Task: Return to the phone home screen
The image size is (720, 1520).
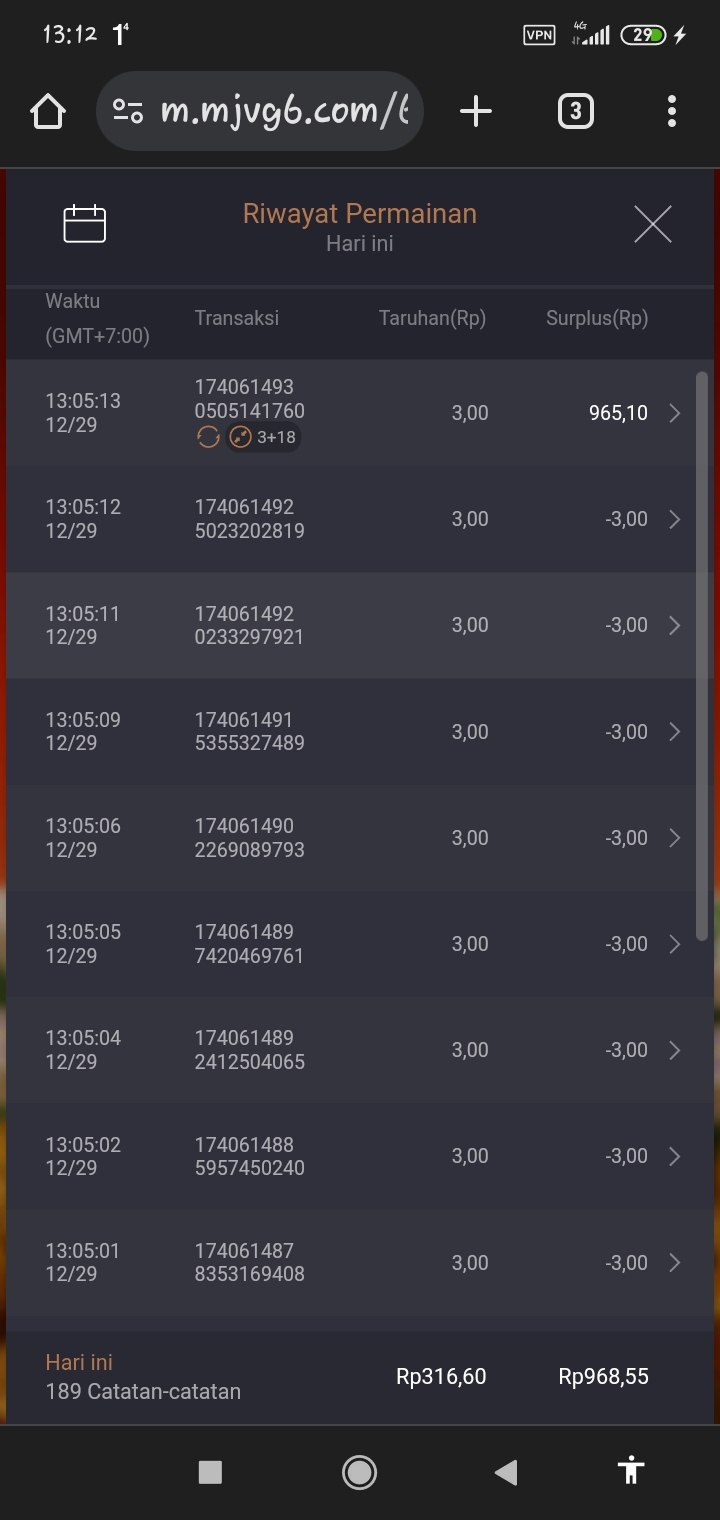Action: pyautogui.click(x=359, y=1471)
